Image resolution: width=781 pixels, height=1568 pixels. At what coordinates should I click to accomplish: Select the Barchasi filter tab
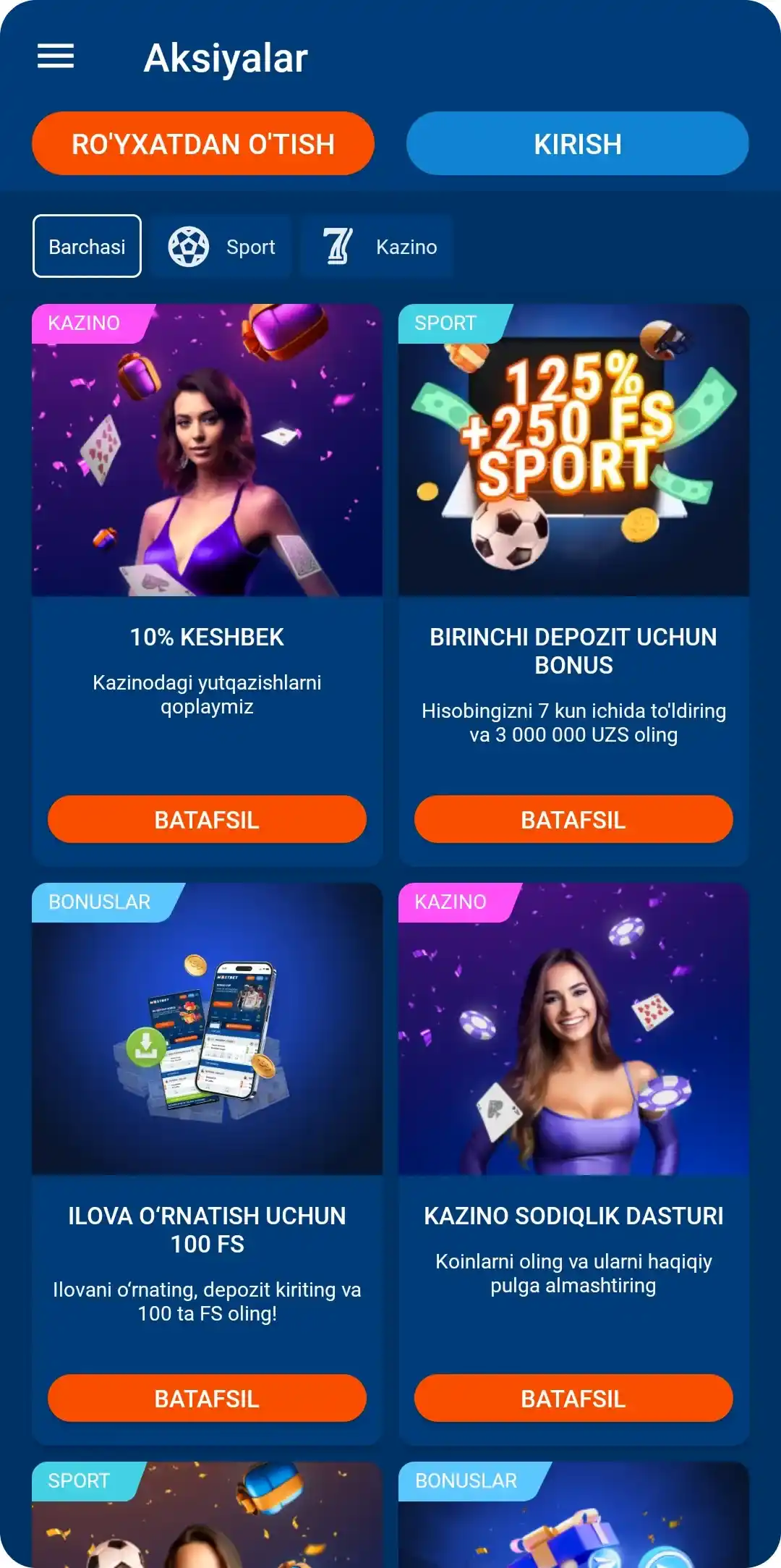(x=87, y=246)
